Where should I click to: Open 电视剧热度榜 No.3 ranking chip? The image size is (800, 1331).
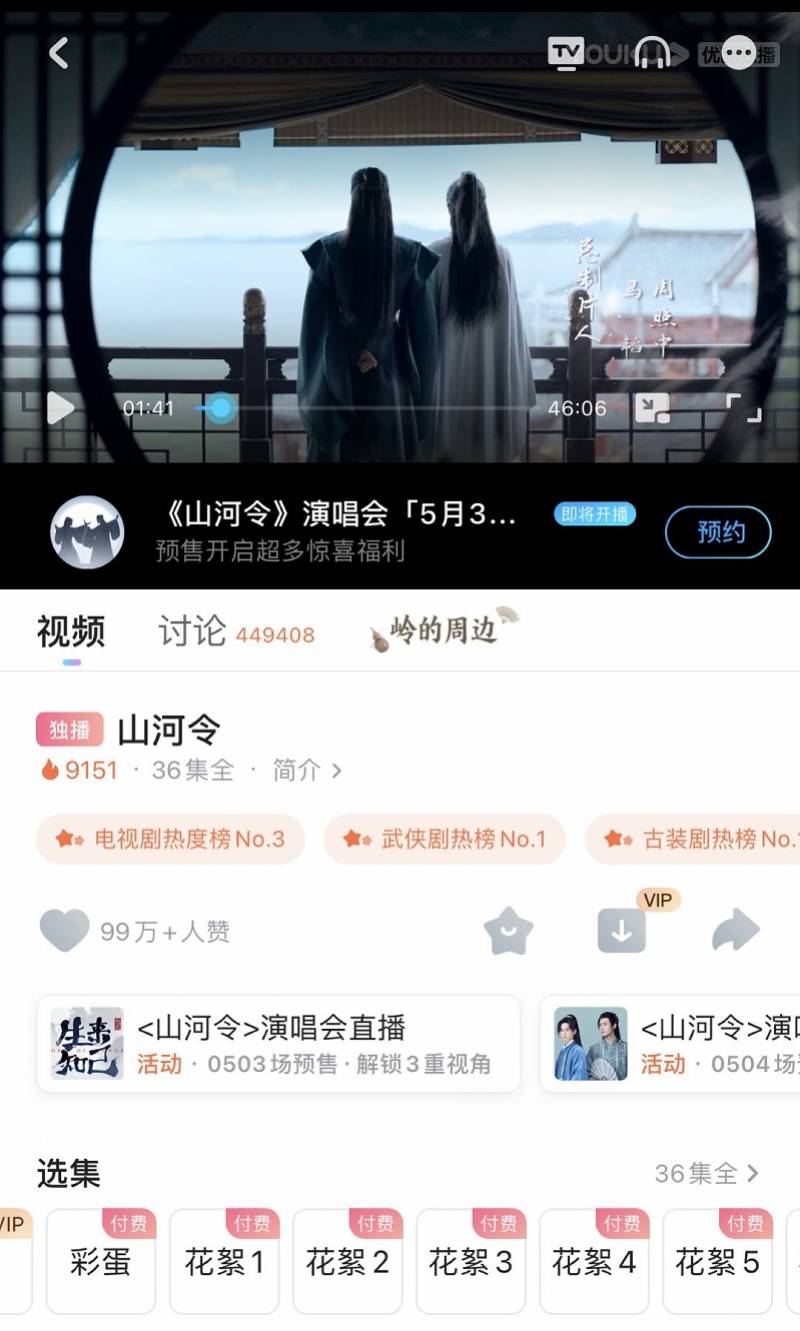coord(171,839)
